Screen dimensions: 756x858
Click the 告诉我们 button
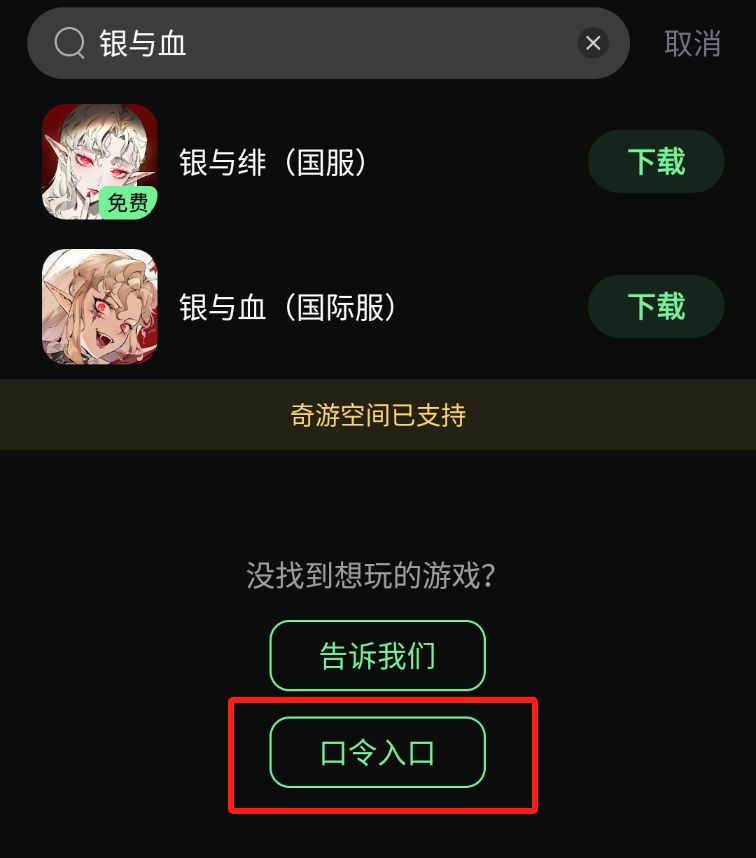pos(378,655)
